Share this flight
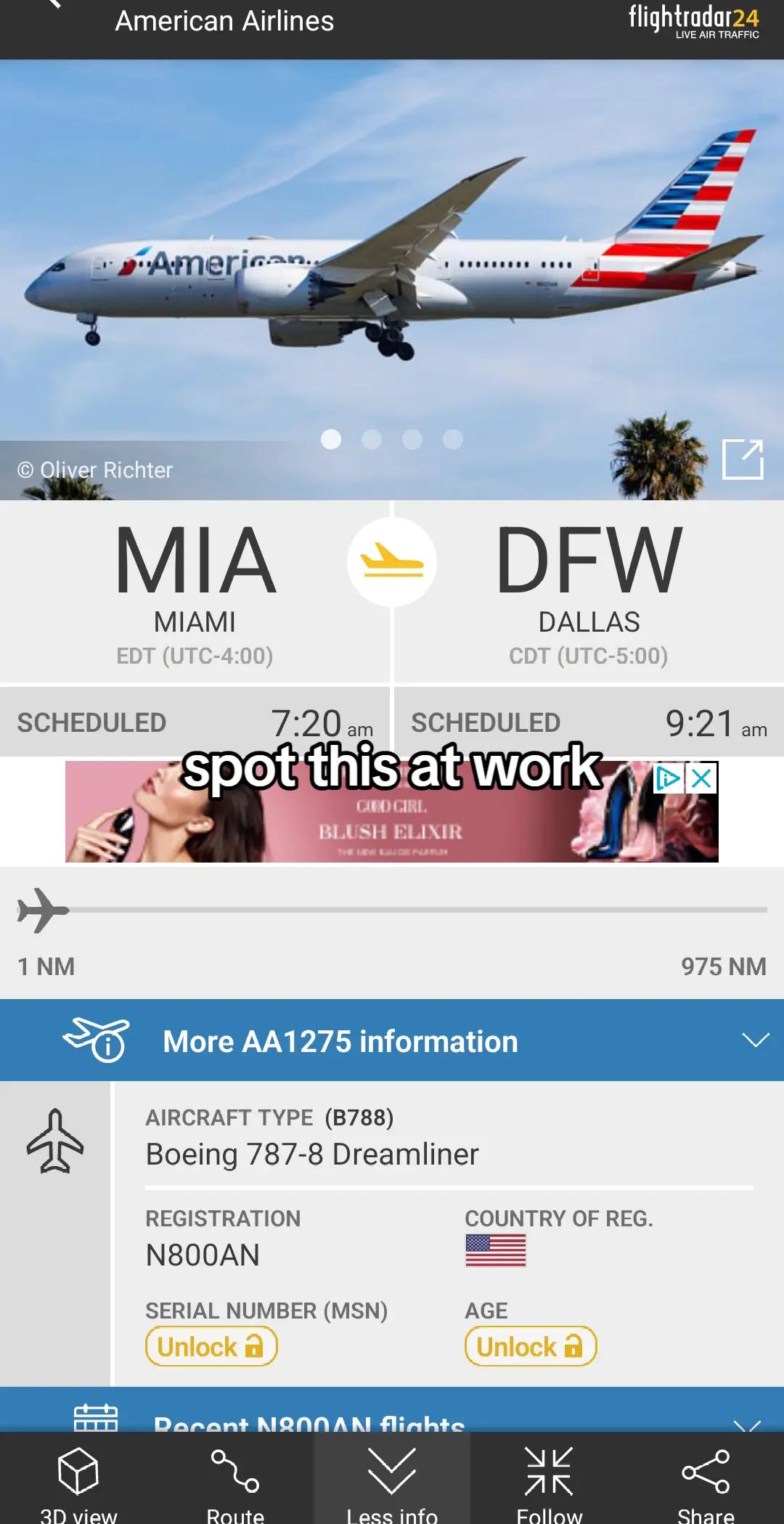Screen dimensions: 784x1524 coord(706,1481)
